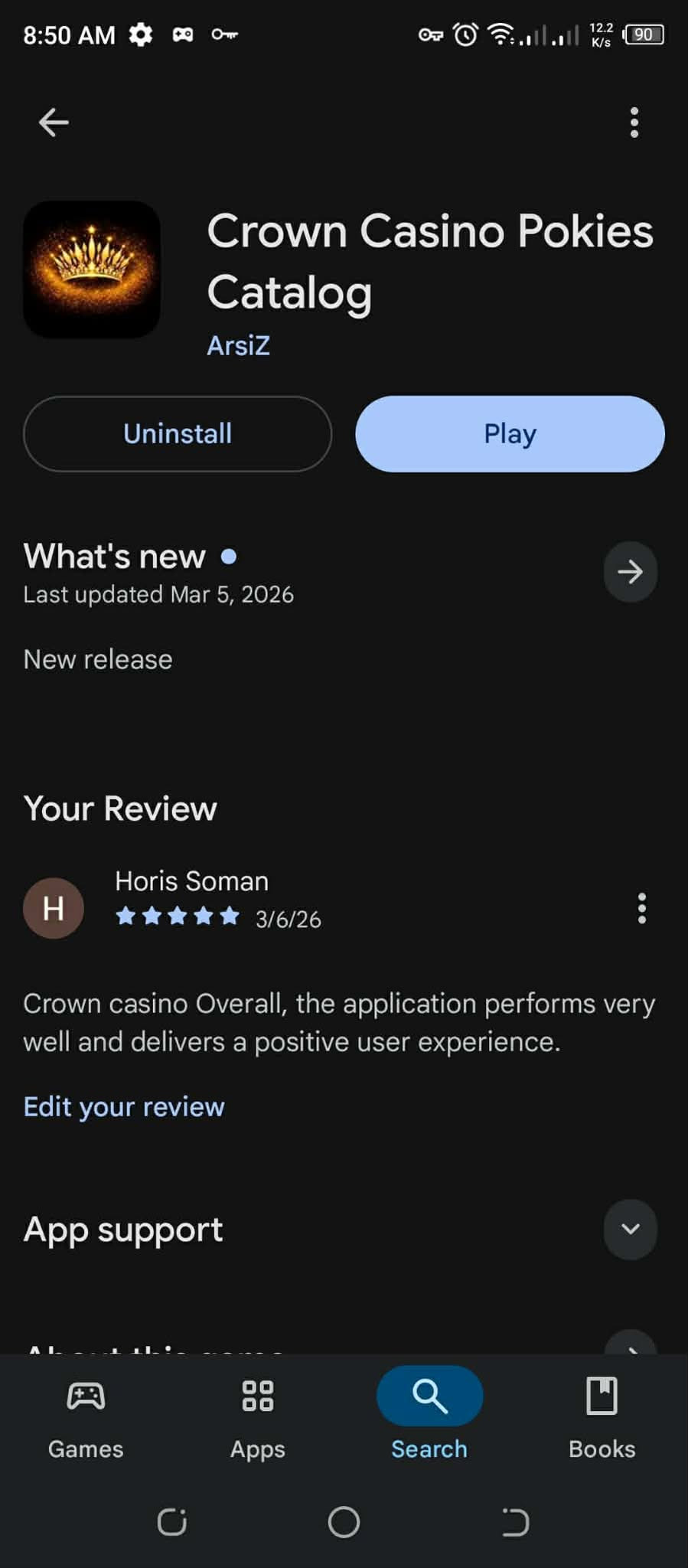Viewport: 688px width, 1568px height.
Task: Open the ArsiZ developer page
Action: pyautogui.click(x=238, y=346)
